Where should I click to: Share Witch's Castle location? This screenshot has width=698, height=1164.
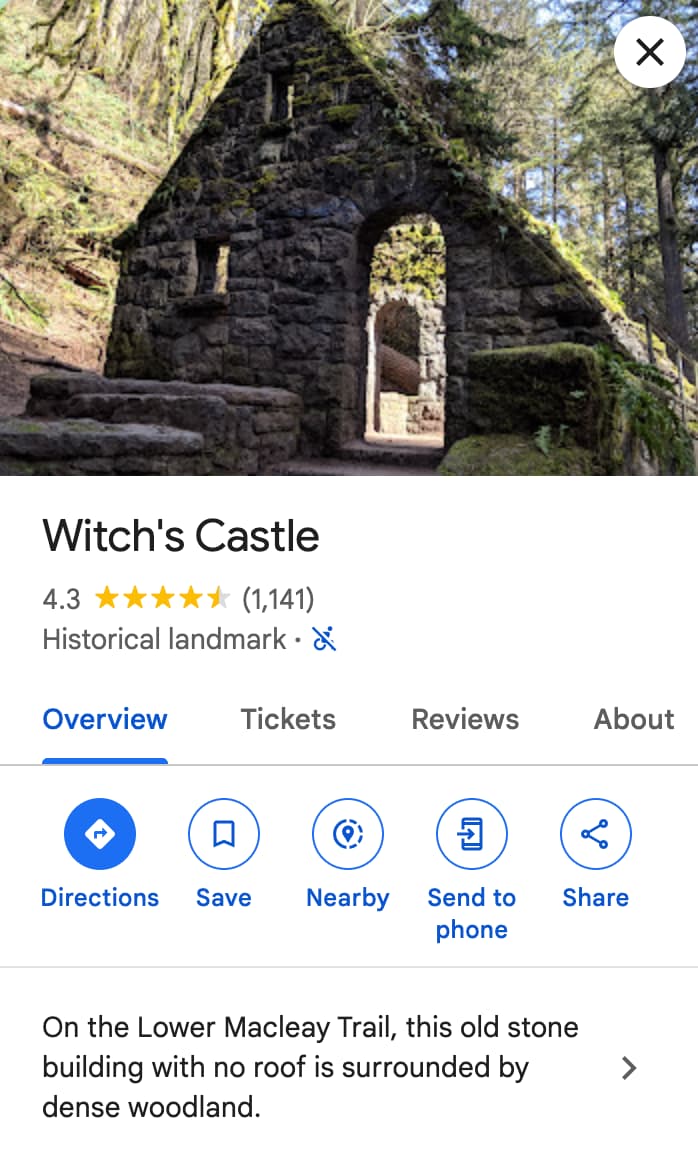(x=596, y=854)
